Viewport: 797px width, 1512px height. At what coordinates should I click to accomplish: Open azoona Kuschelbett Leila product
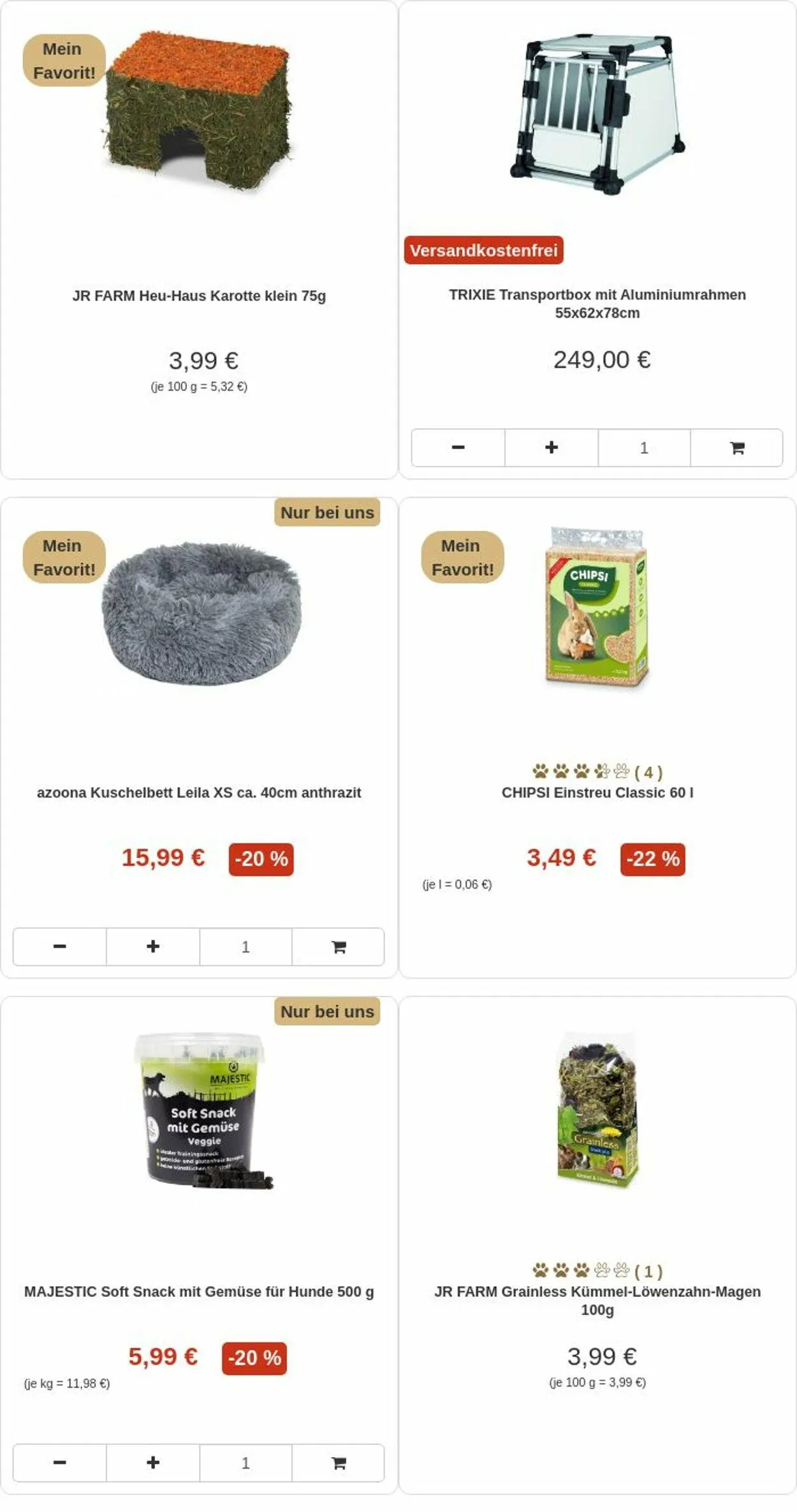[x=199, y=792]
